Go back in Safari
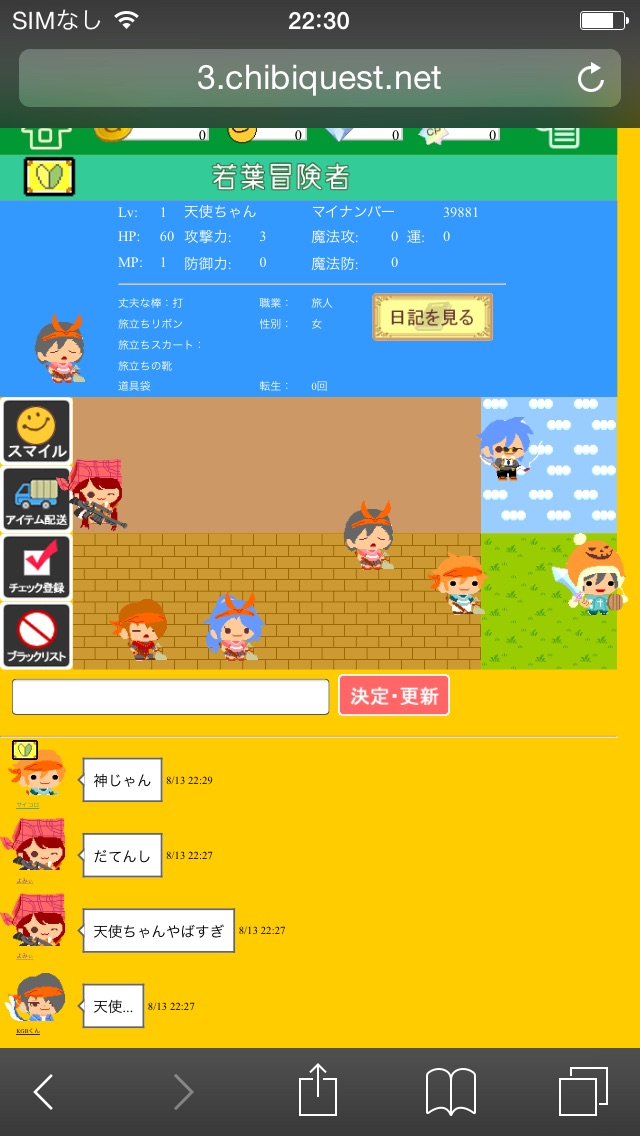 click(44, 1092)
